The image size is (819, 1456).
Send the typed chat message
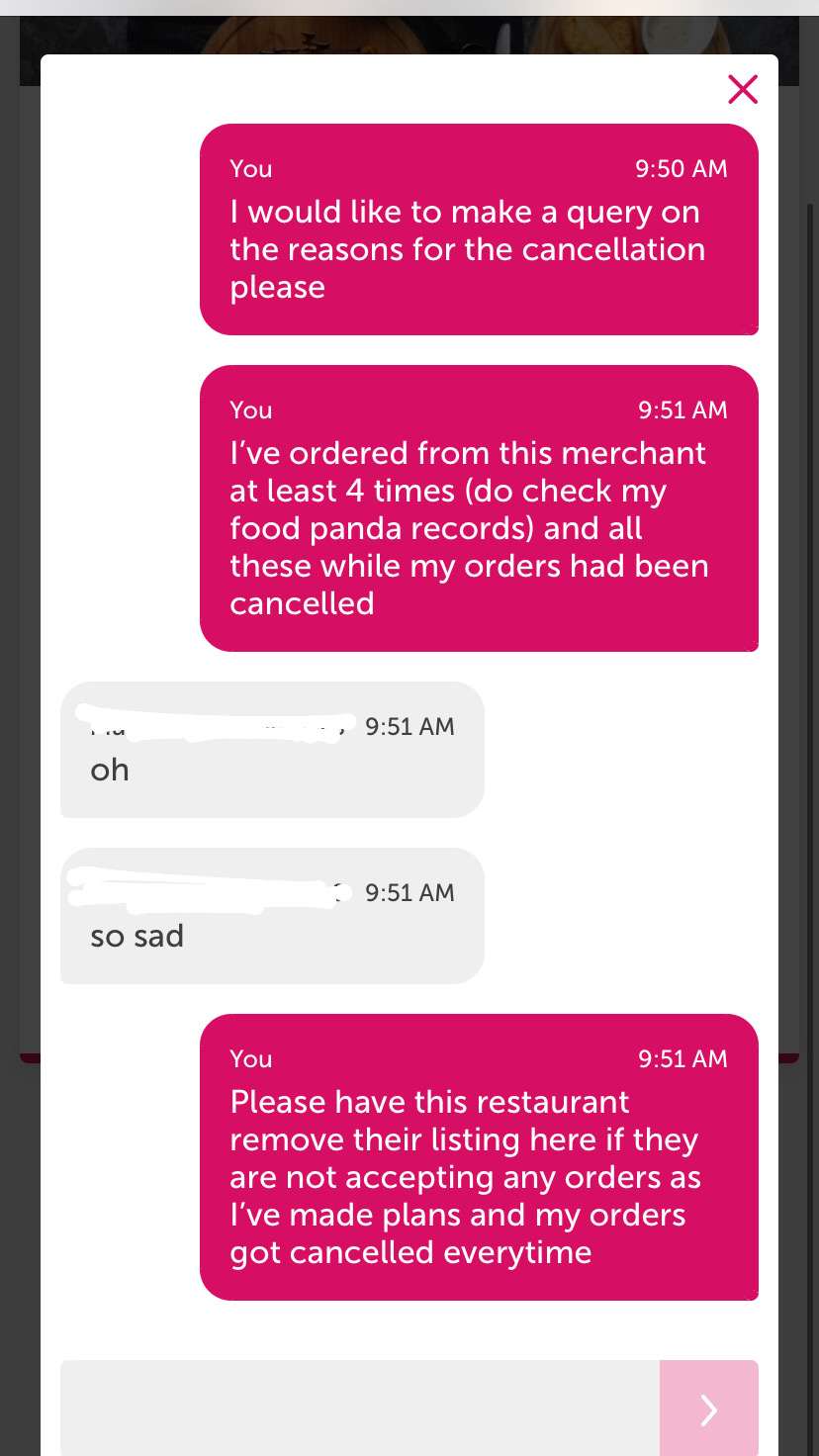pos(708,1408)
